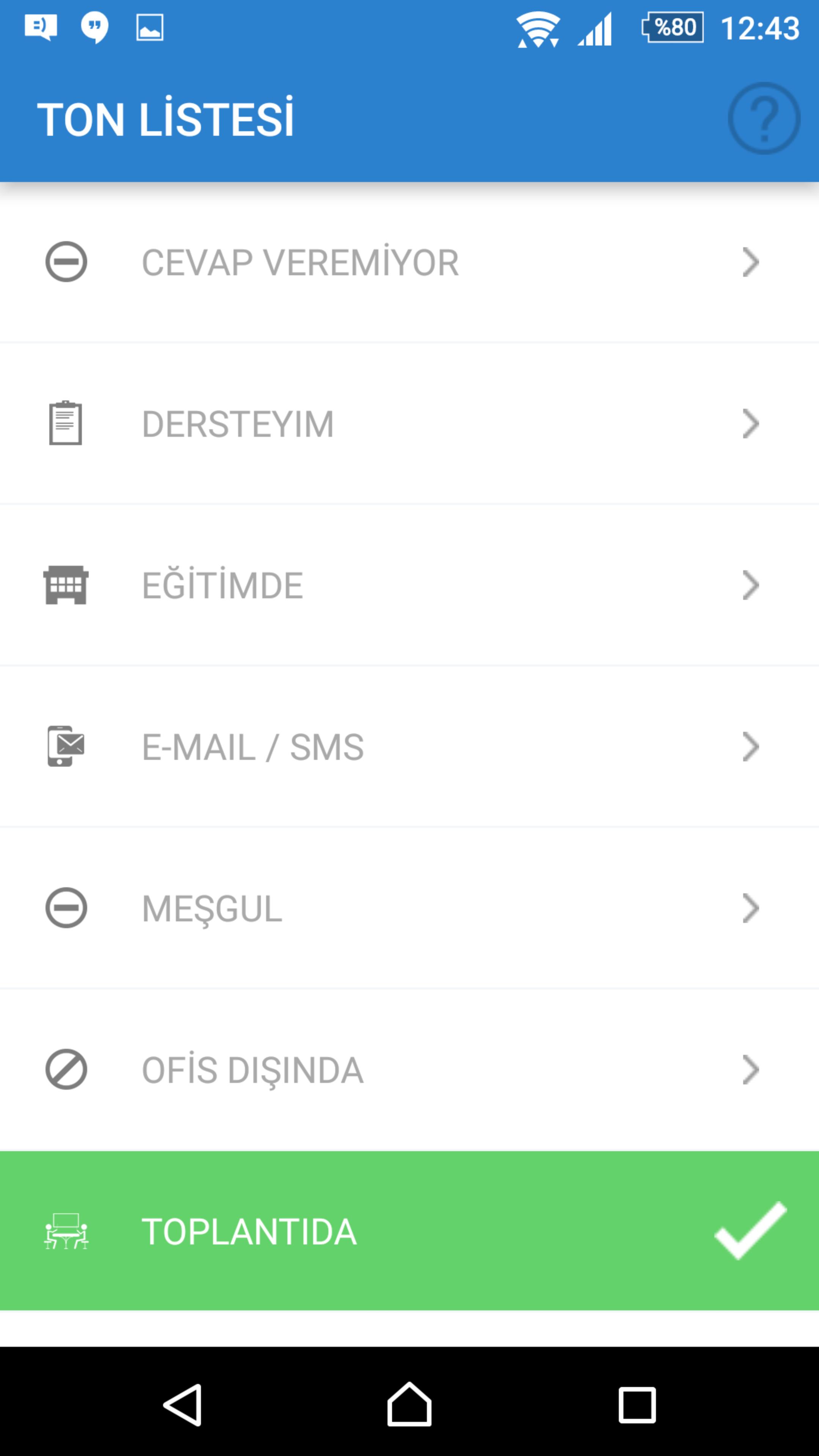819x1456 pixels.
Task: Expand the CEVAP VEREMİYOR chevron
Action: tap(750, 261)
